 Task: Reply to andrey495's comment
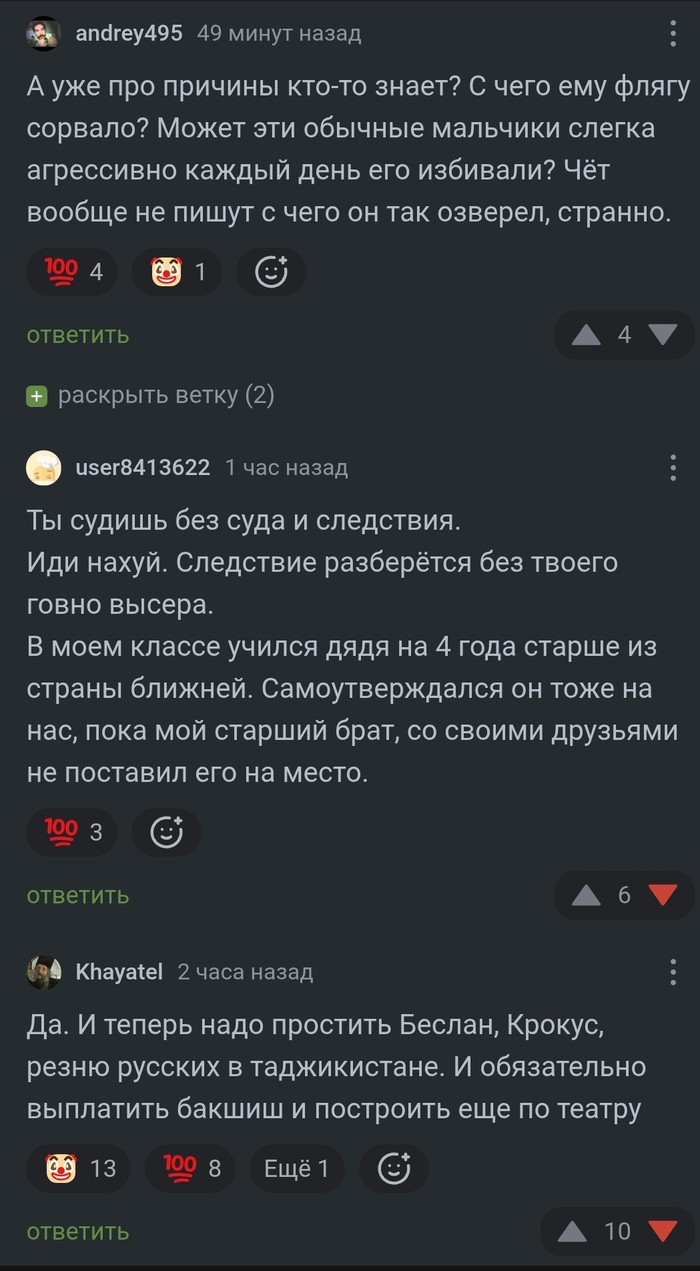[x=78, y=335]
